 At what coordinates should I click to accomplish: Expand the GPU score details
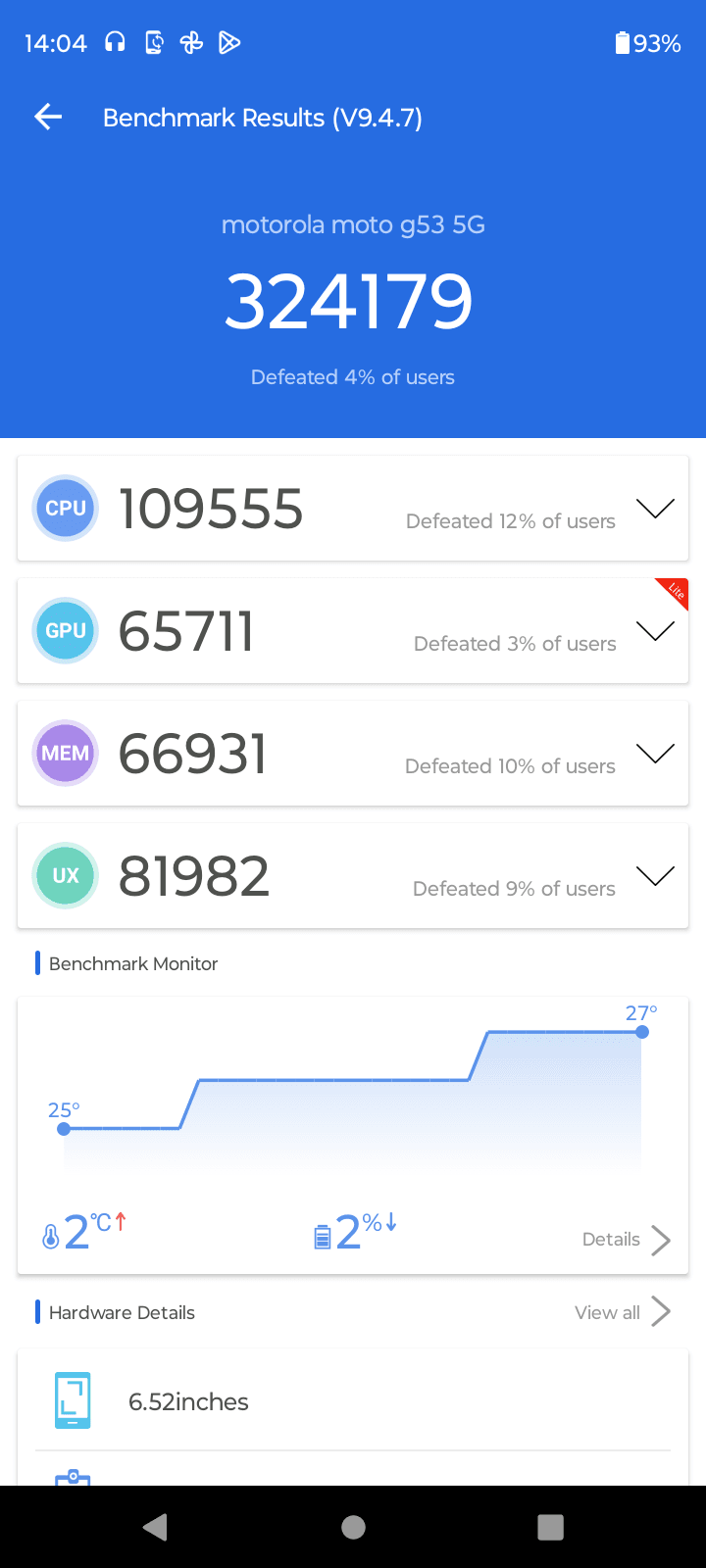click(x=655, y=631)
